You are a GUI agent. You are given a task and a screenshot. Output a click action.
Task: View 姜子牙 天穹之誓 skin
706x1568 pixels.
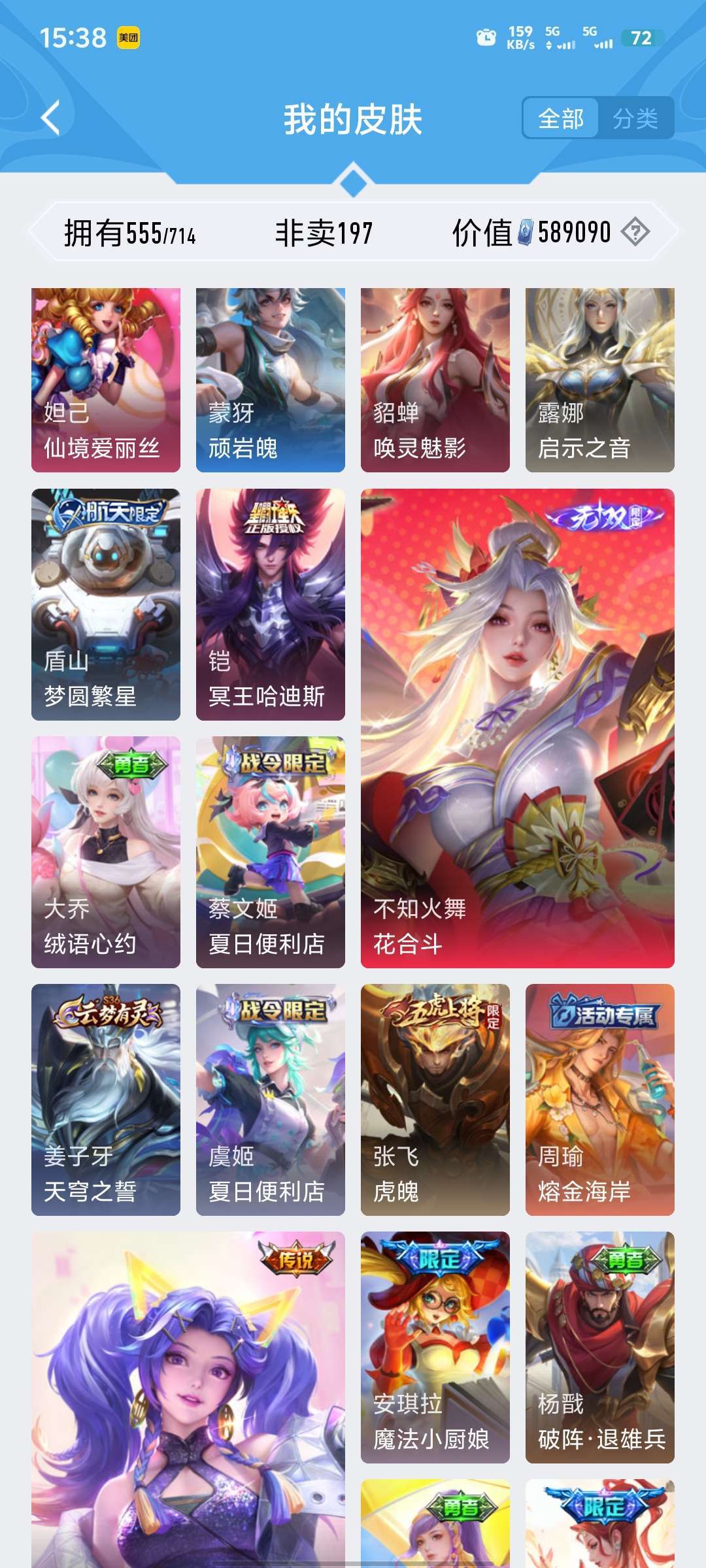tap(106, 1100)
